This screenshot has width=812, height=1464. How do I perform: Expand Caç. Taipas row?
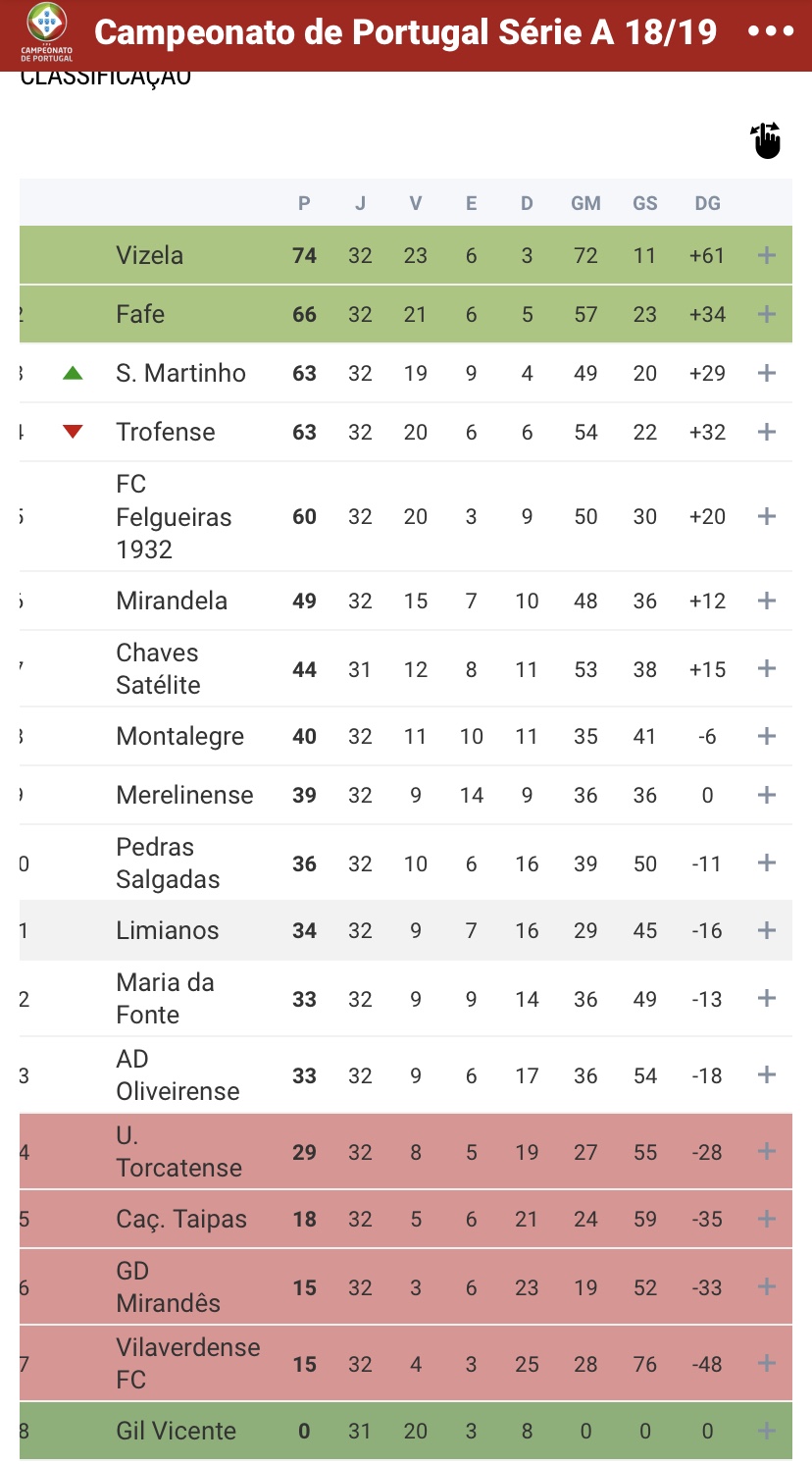tap(767, 1219)
